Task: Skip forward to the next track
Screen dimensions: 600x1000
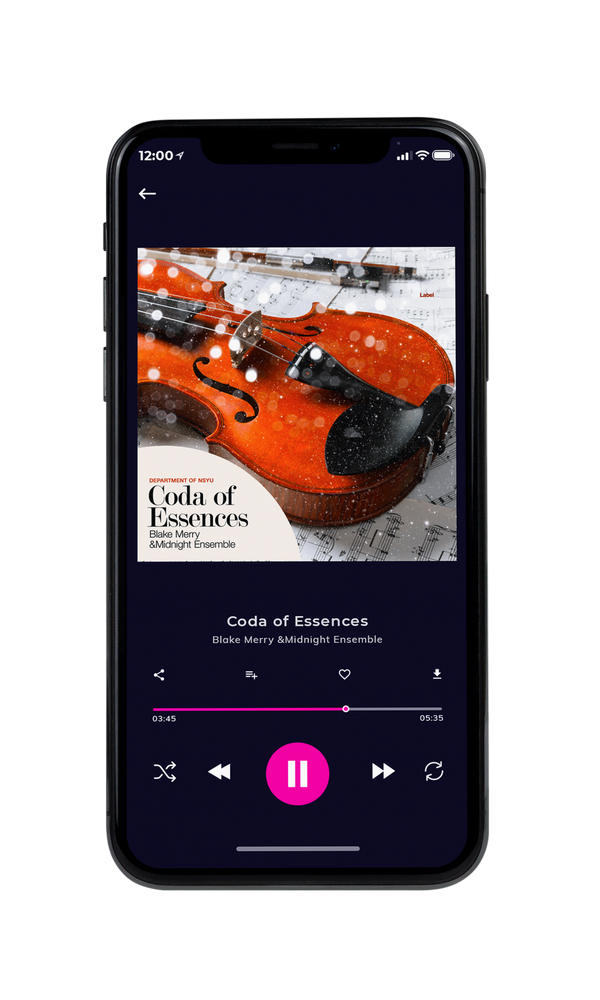Action: (383, 771)
